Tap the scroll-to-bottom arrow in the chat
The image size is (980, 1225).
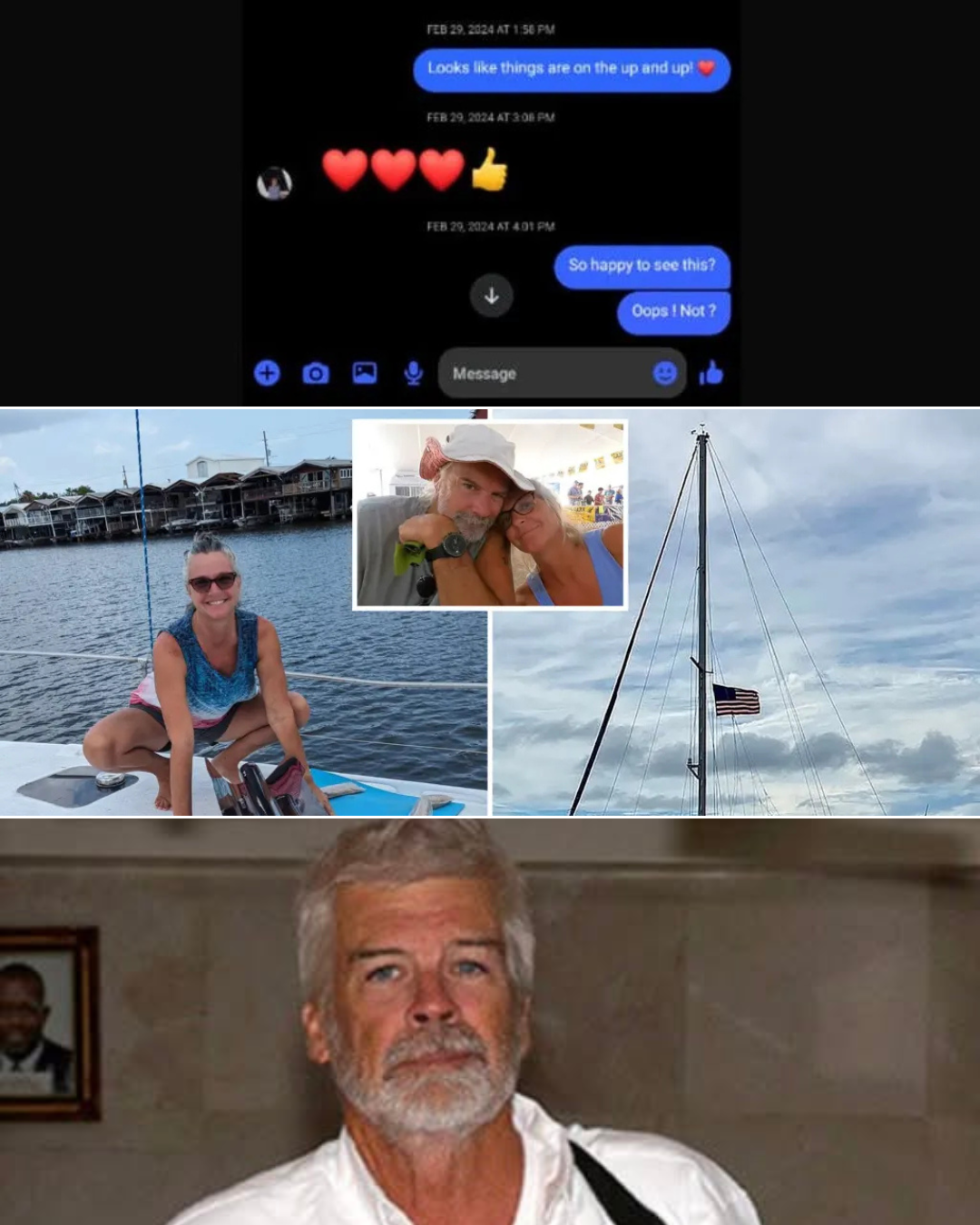(x=491, y=295)
